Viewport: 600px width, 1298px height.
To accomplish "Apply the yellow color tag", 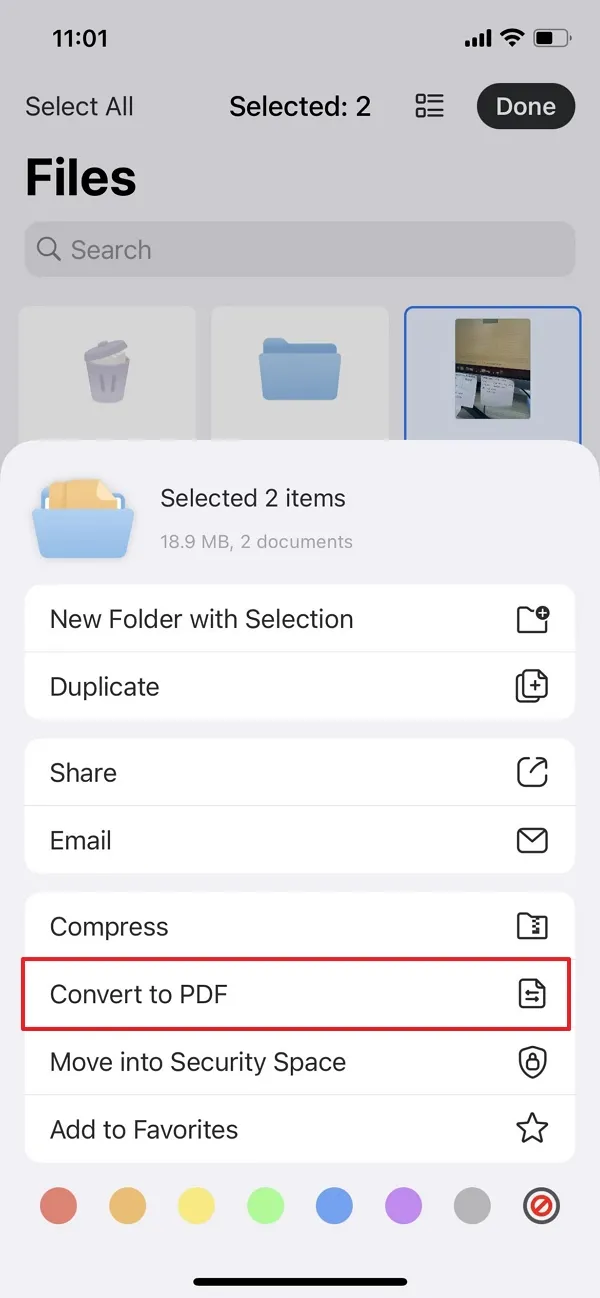I will pyautogui.click(x=197, y=1206).
